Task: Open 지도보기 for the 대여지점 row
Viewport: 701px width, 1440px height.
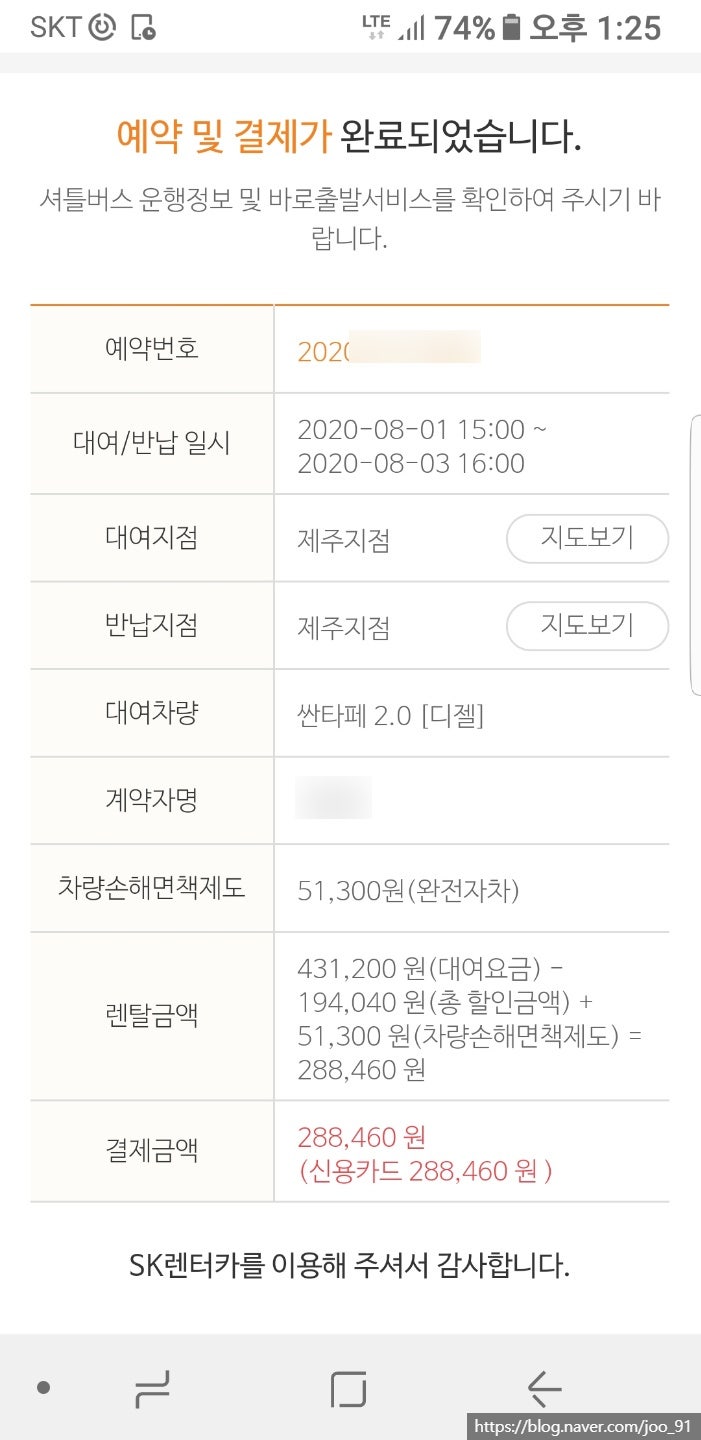Action: pyautogui.click(x=587, y=539)
